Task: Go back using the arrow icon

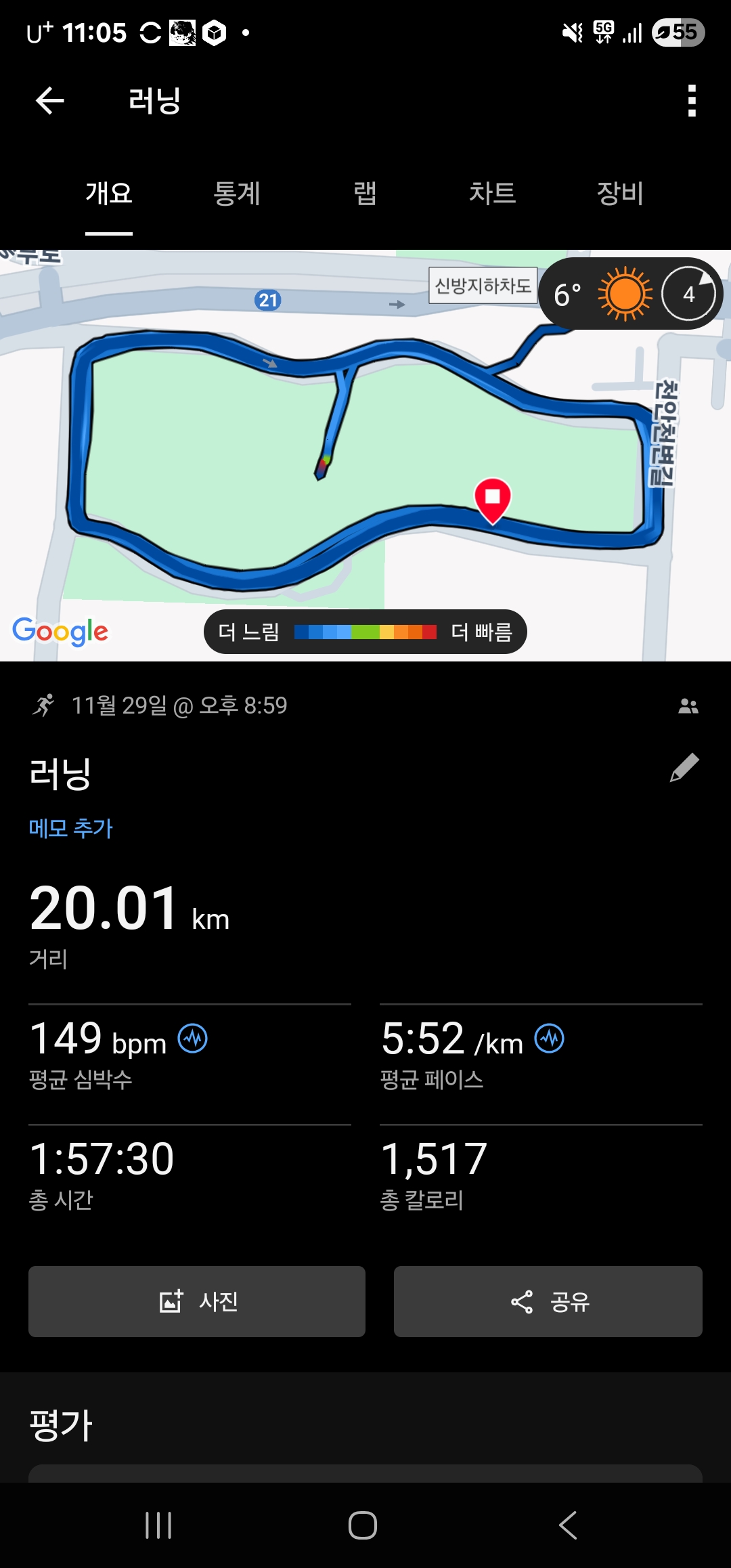Action: coord(49,101)
